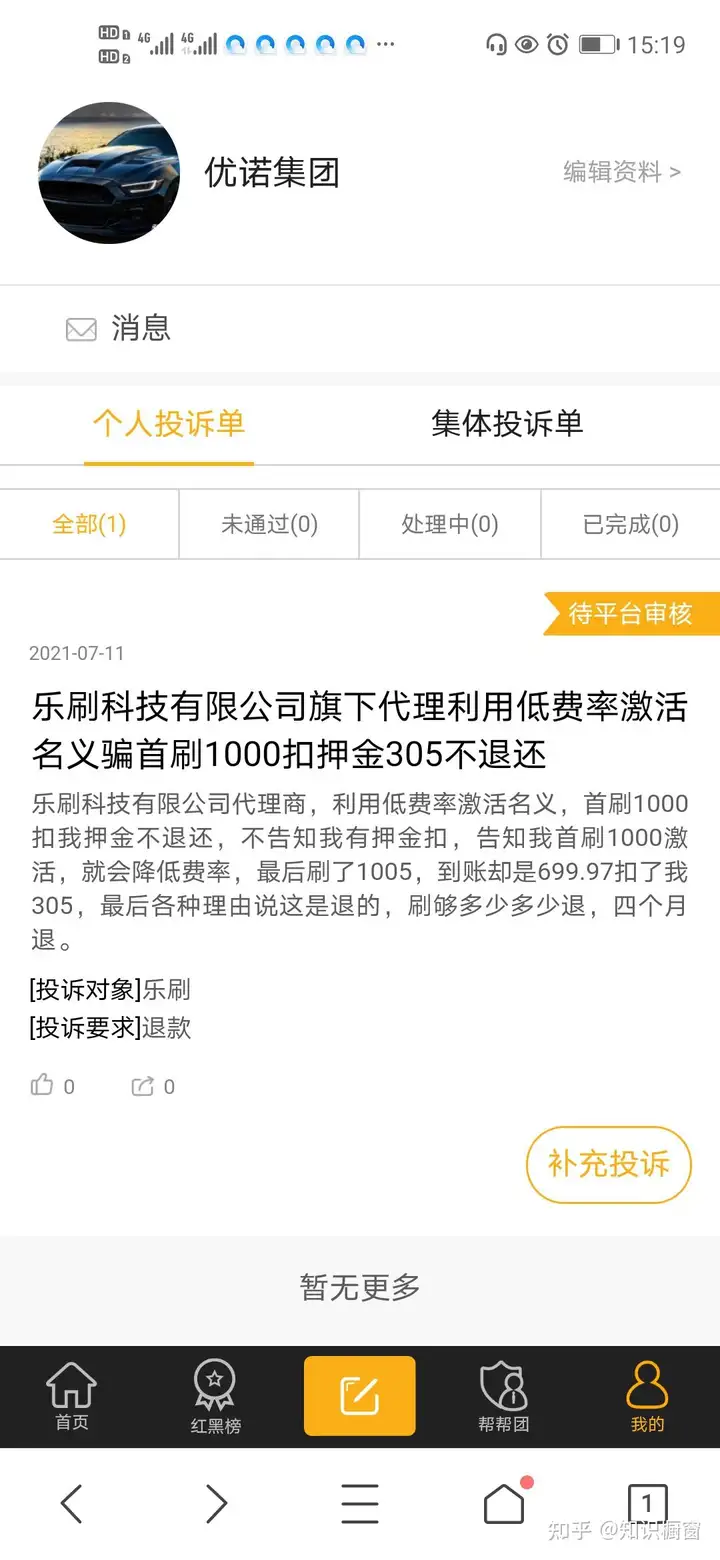Go back with browser back arrow
720x1560 pixels.
(71, 1503)
